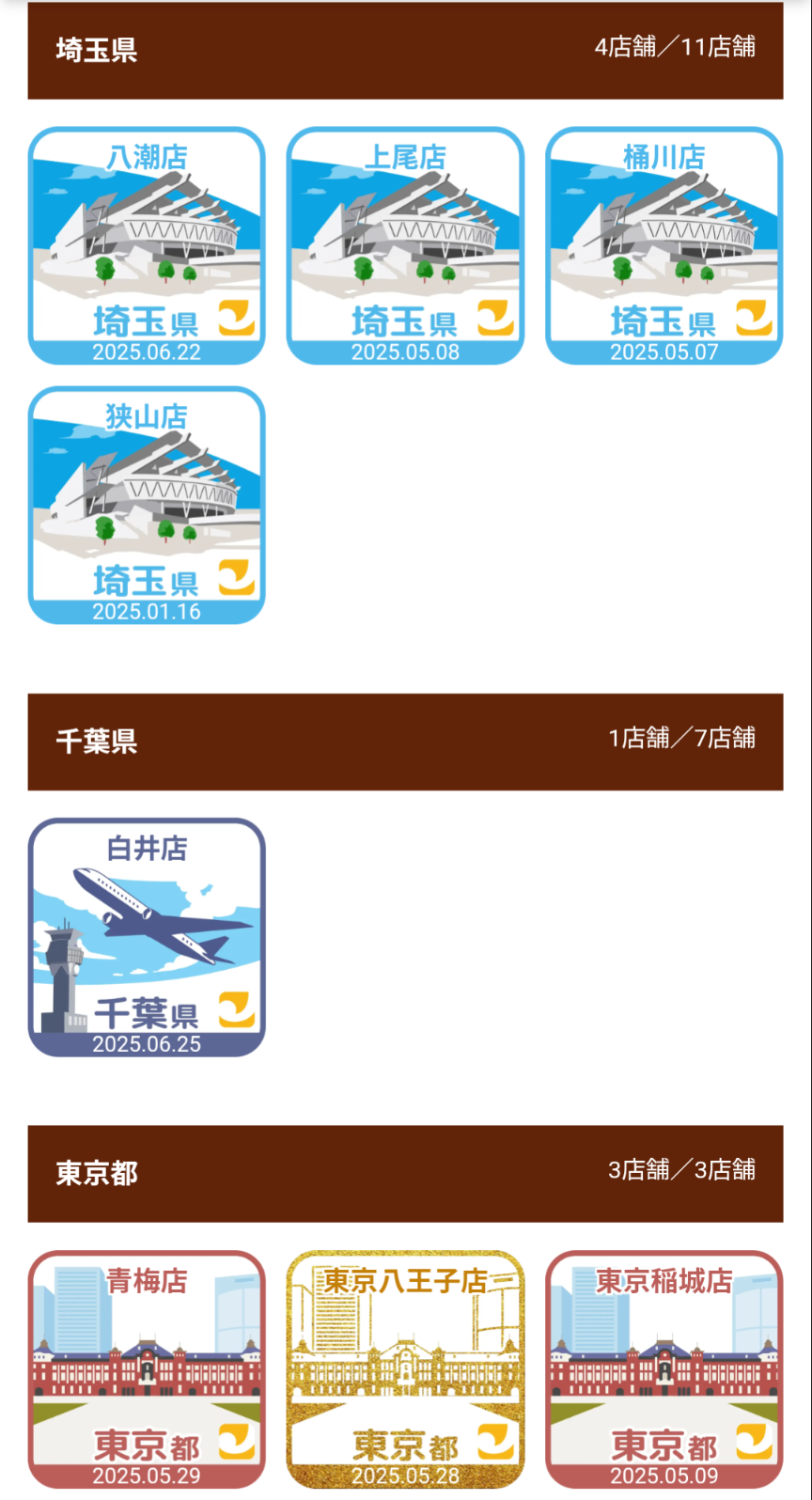View the 桶川店 stamp
Screen dimensions: 812x1500
(x=664, y=246)
